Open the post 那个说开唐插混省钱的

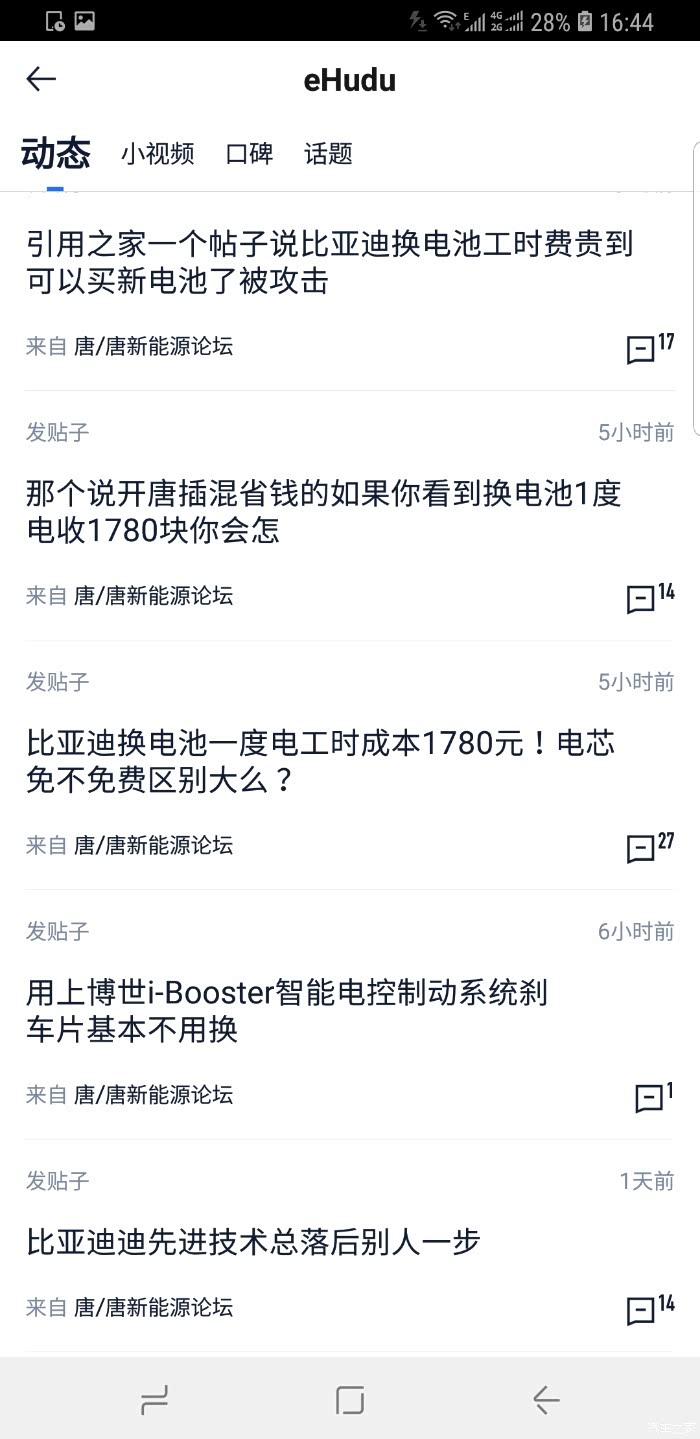point(323,511)
